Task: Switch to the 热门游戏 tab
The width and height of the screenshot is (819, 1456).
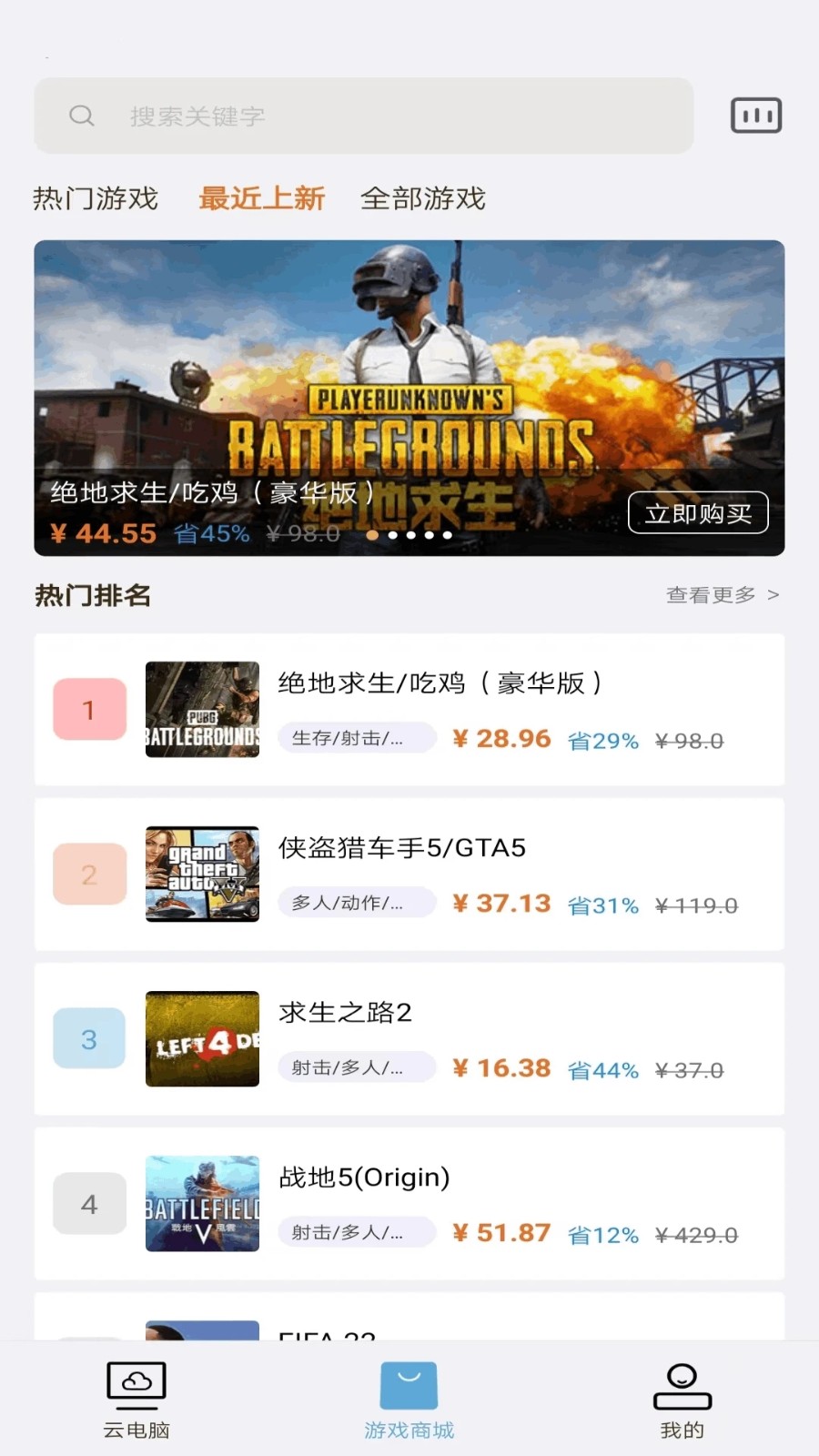Action: [96, 198]
